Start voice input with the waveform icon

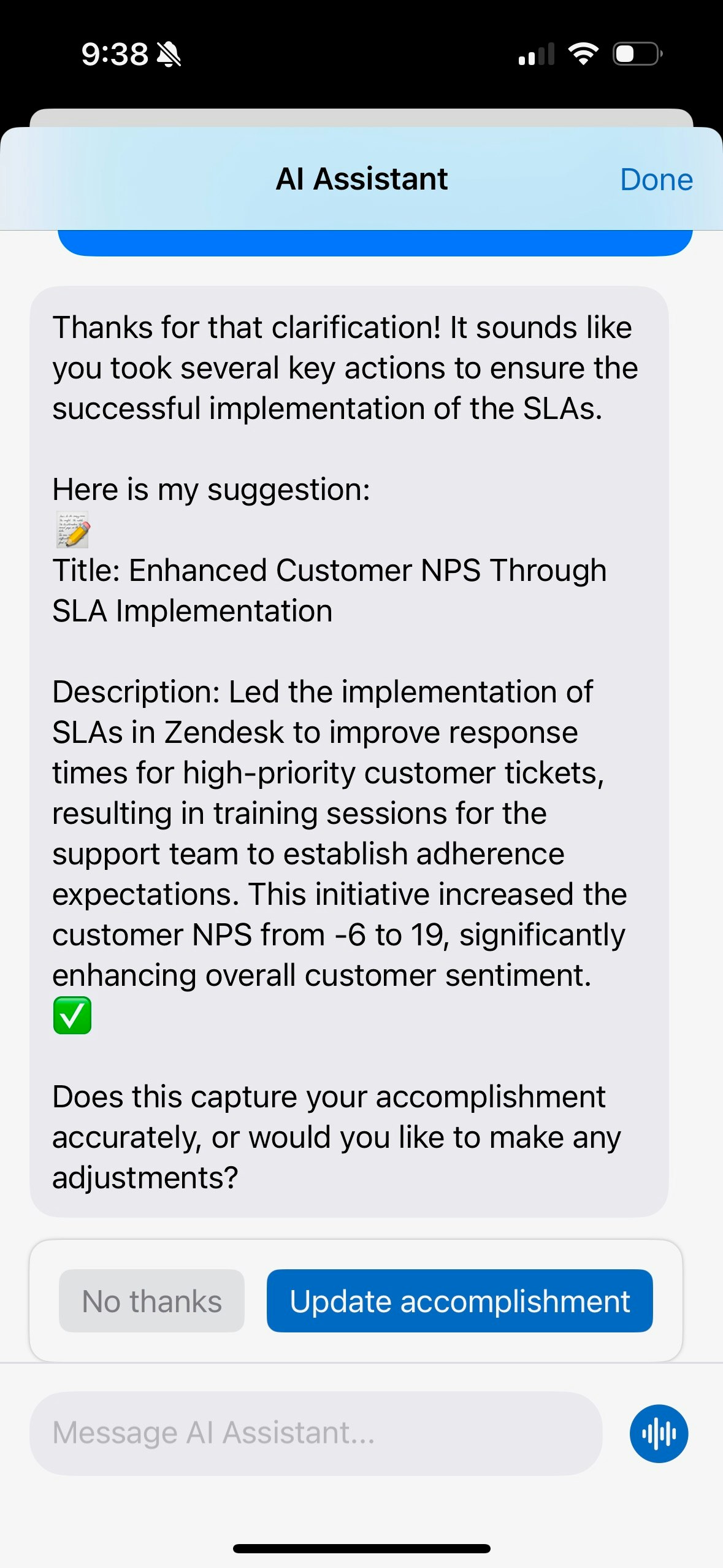tap(659, 1434)
